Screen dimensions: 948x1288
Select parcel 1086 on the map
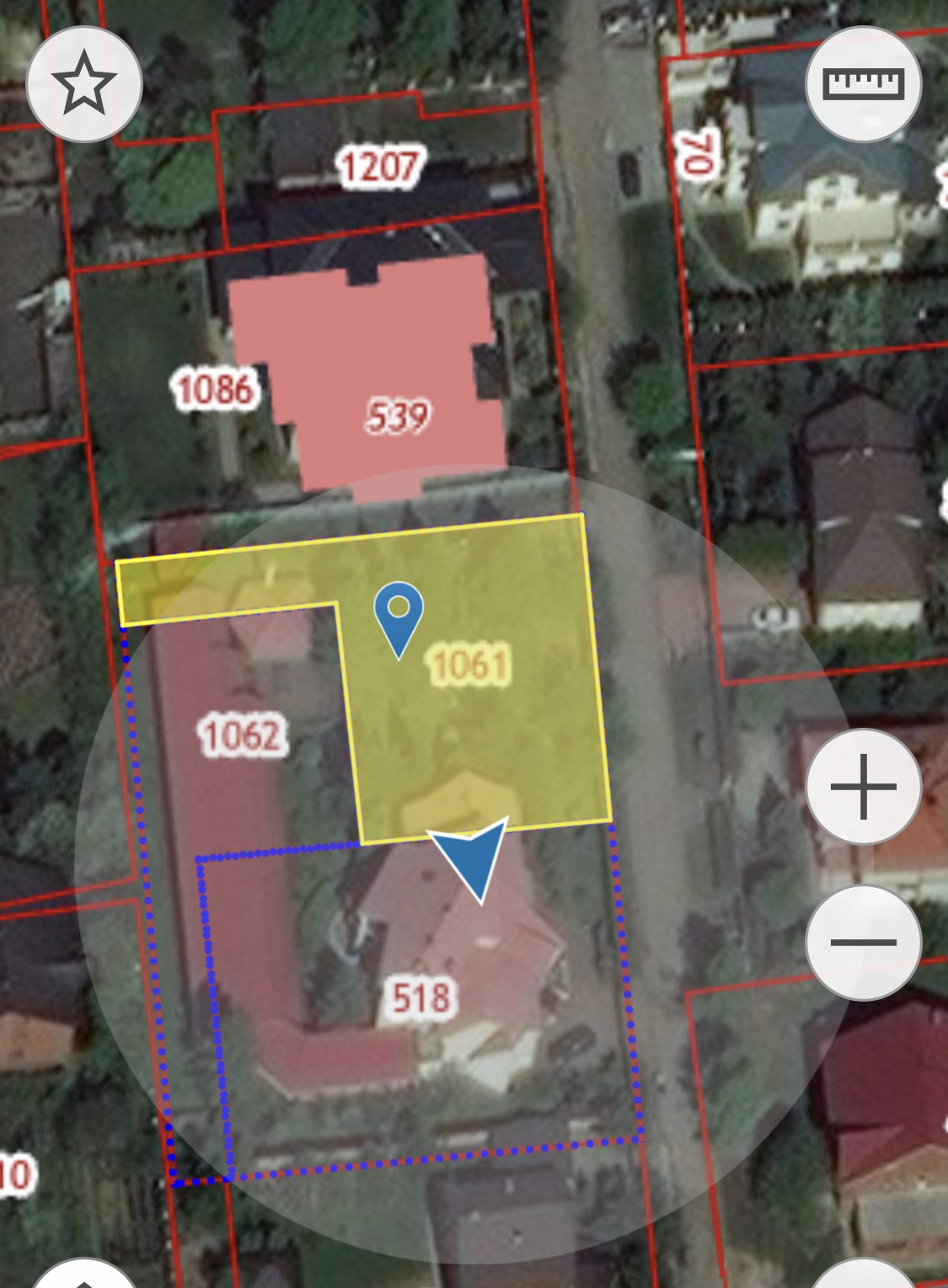pyautogui.click(x=215, y=390)
